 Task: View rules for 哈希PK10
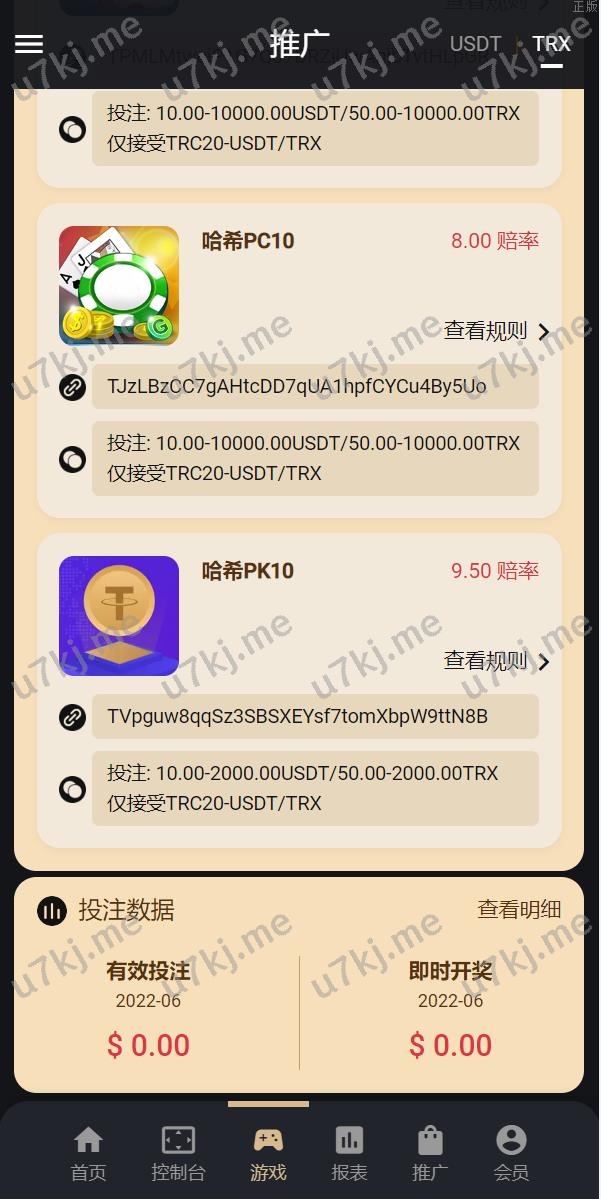click(497, 661)
